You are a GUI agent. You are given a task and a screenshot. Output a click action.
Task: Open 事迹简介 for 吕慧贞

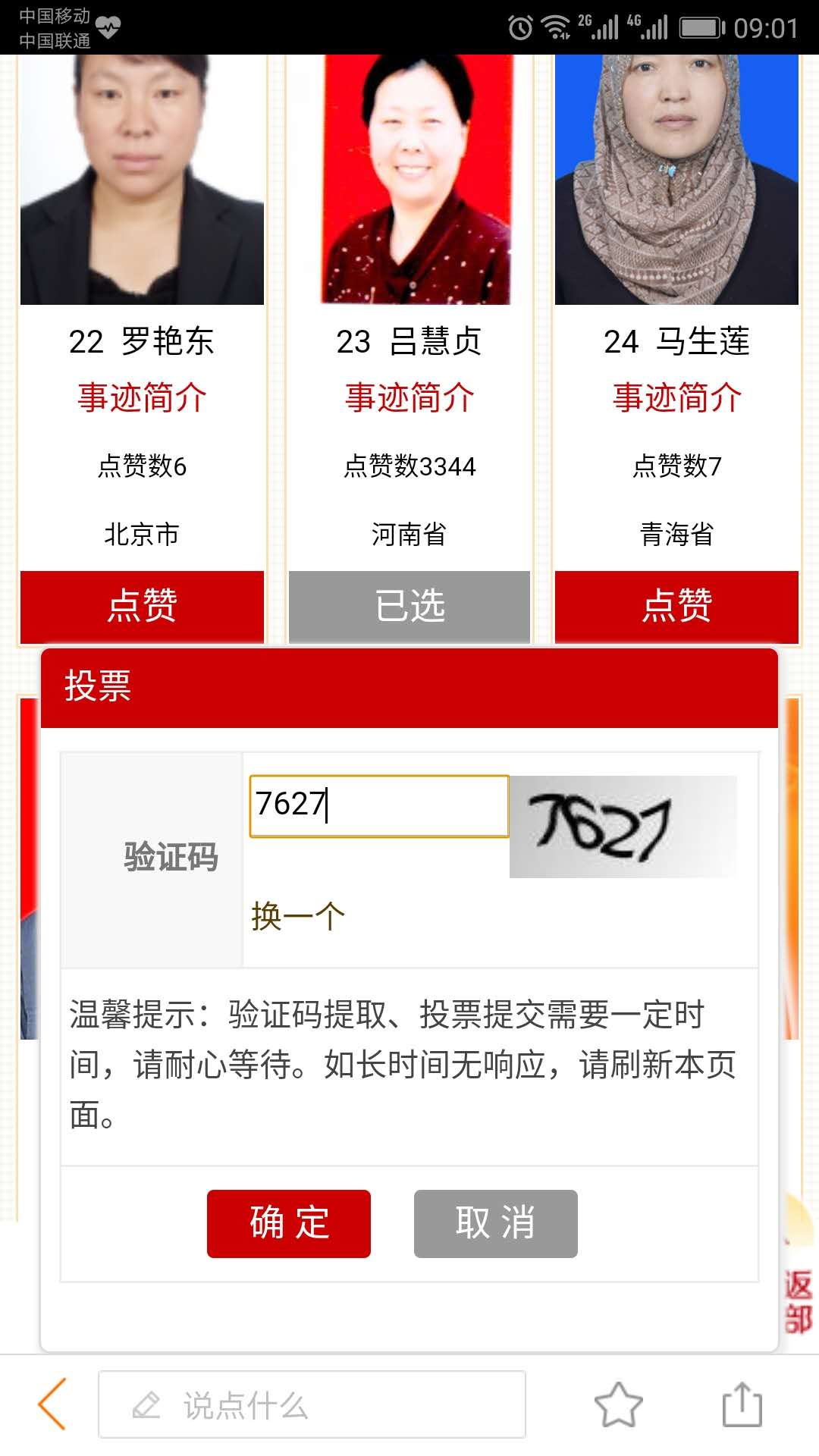409,397
